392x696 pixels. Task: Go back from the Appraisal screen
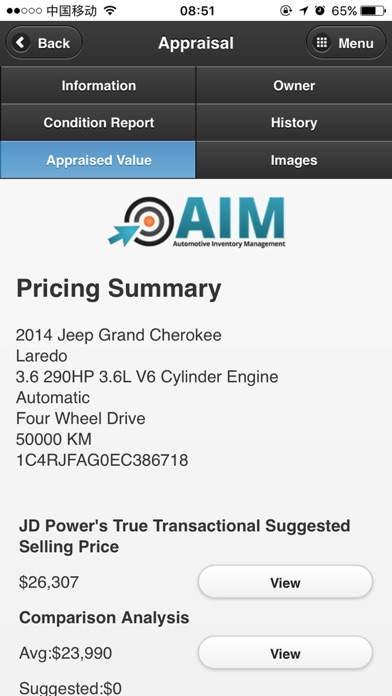click(x=44, y=43)
